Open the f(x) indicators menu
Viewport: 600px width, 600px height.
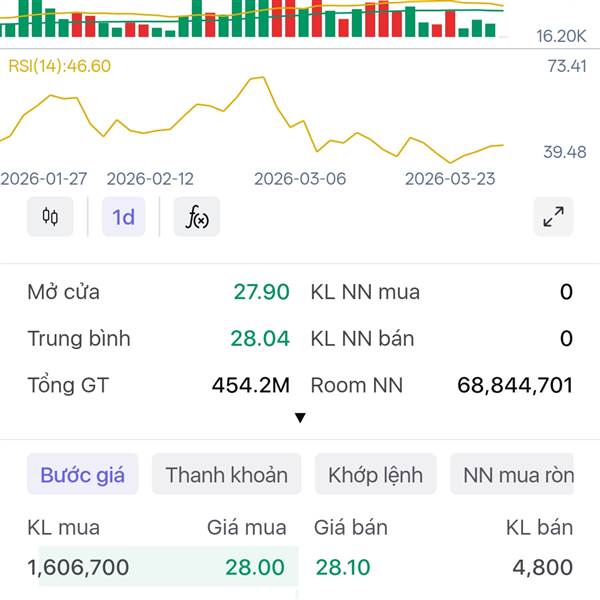click(197, 217)
